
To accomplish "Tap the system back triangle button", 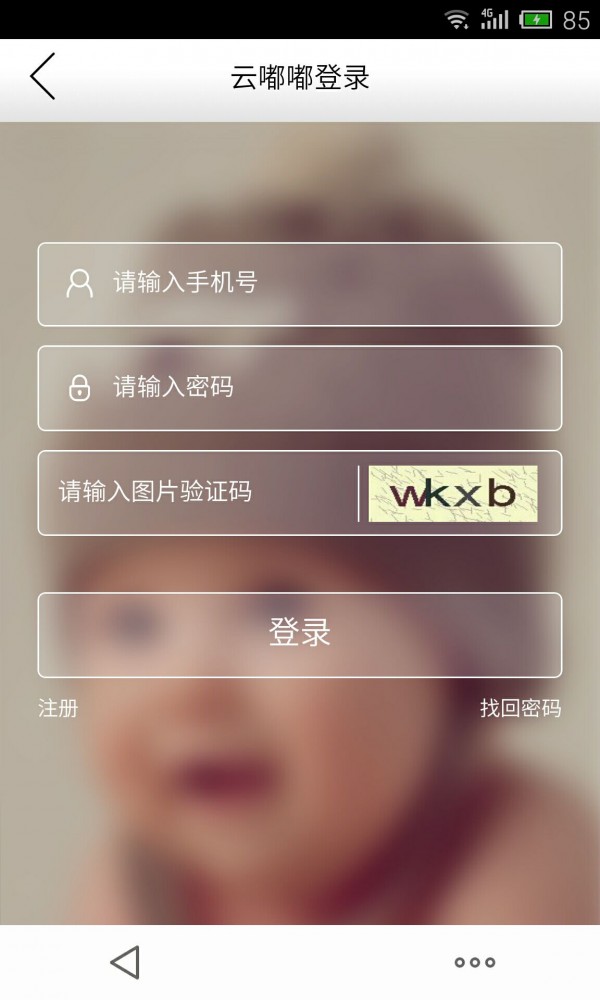I will (125, 962).
